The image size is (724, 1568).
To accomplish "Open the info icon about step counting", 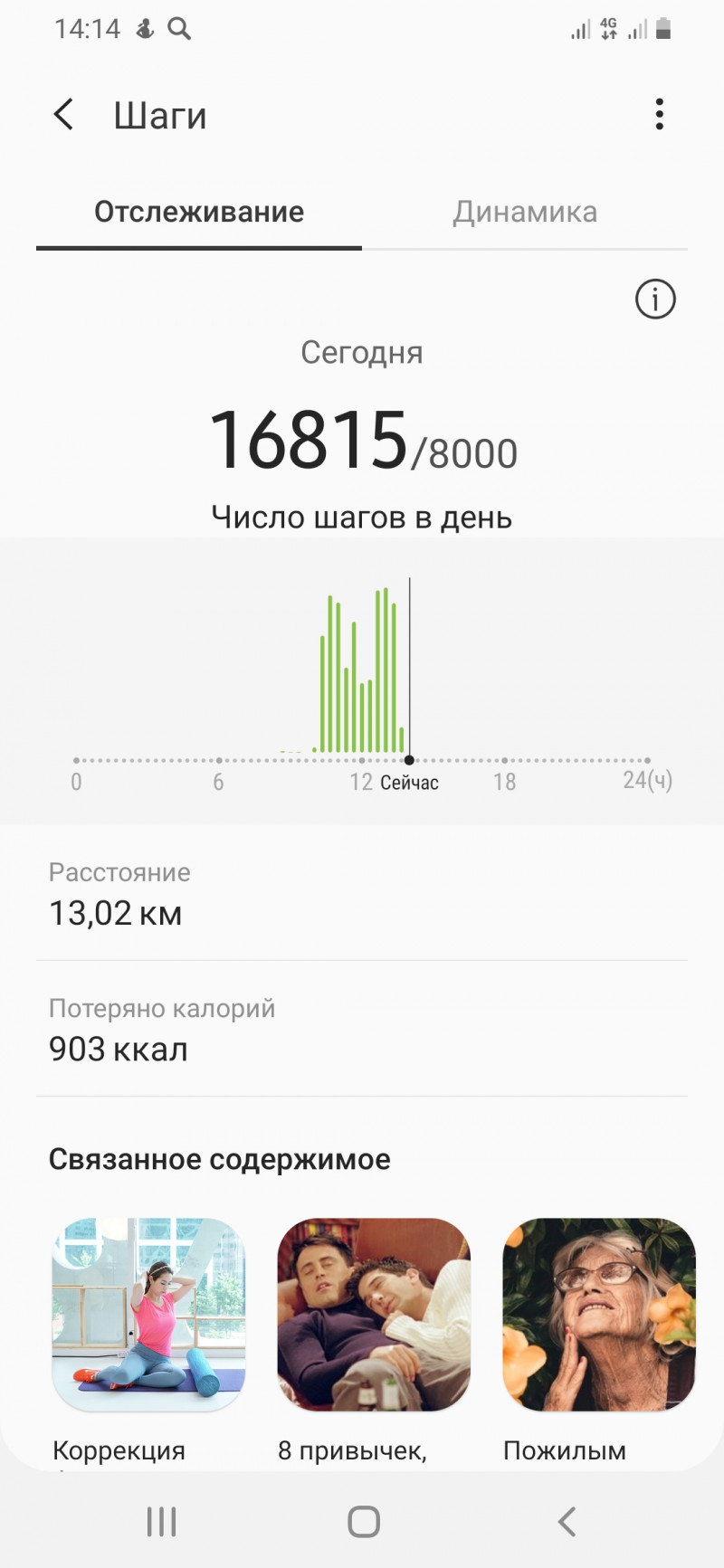I will pos(654,299).
